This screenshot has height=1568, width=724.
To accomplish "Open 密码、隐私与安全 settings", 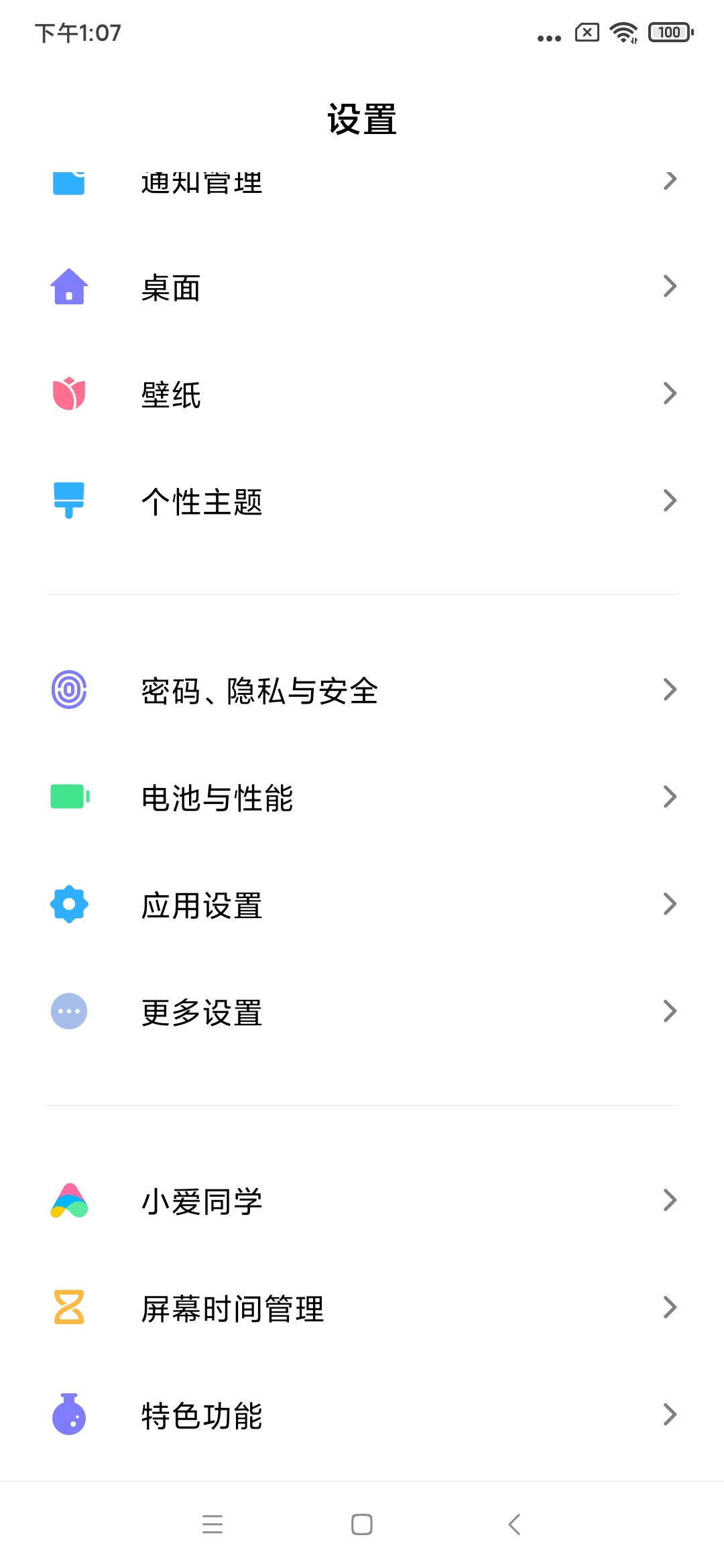I will pos(362,690).
